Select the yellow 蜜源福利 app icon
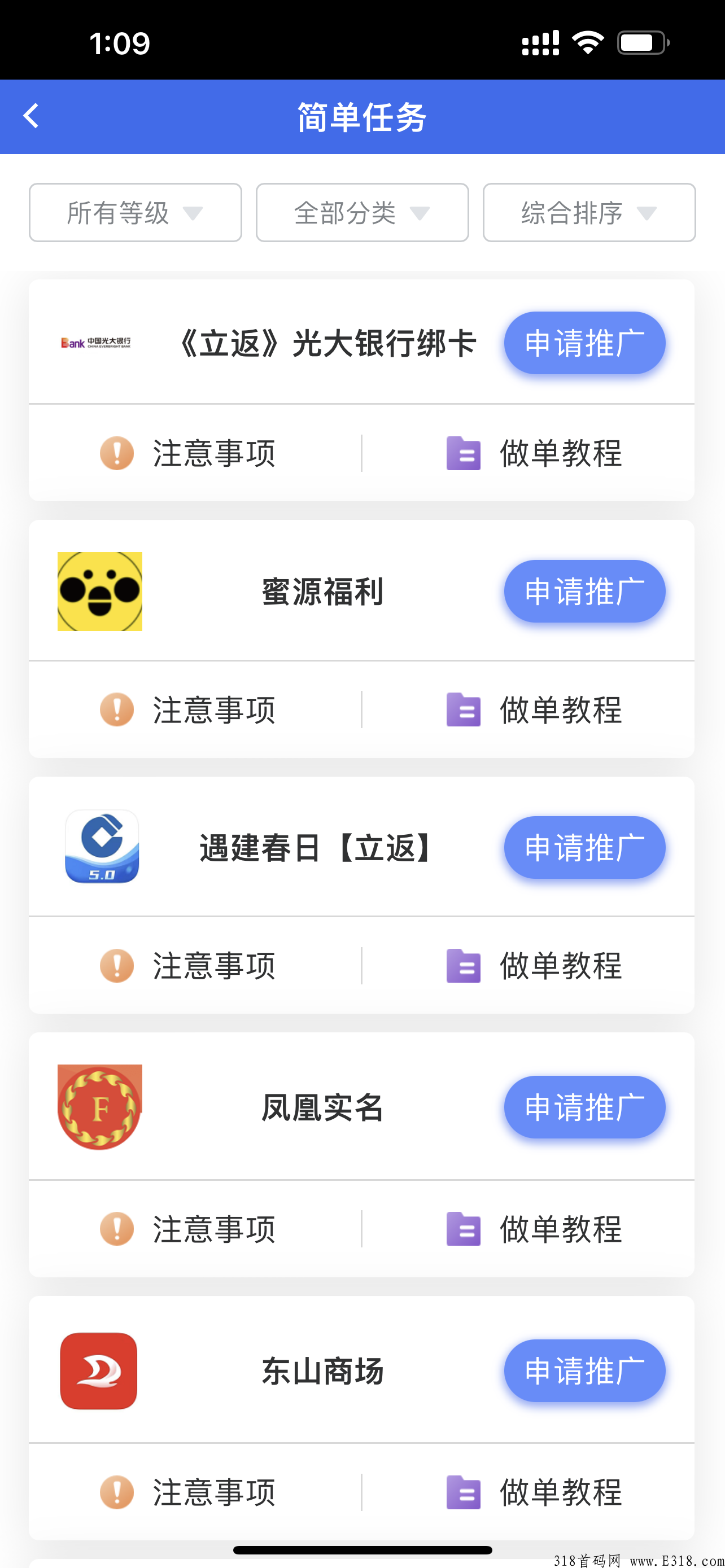The width and height of the screenshot is (725, 1568). click(99, 591)
